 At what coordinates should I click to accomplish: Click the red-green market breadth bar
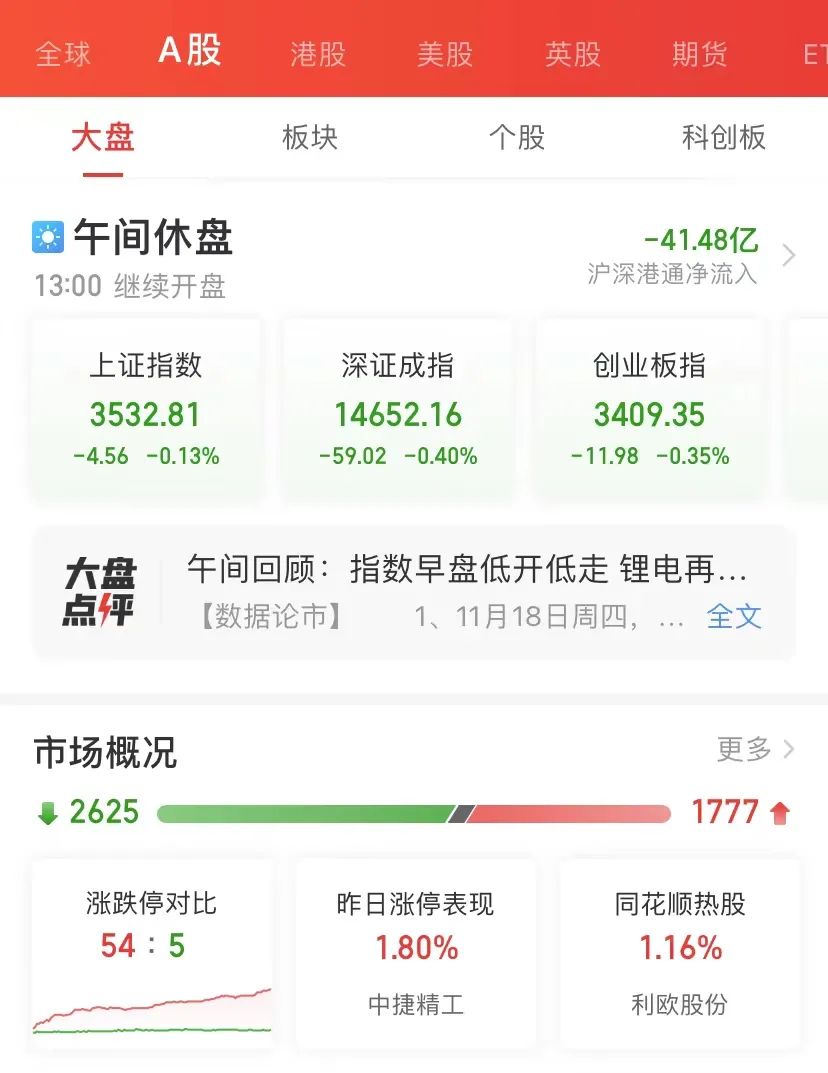414,813
